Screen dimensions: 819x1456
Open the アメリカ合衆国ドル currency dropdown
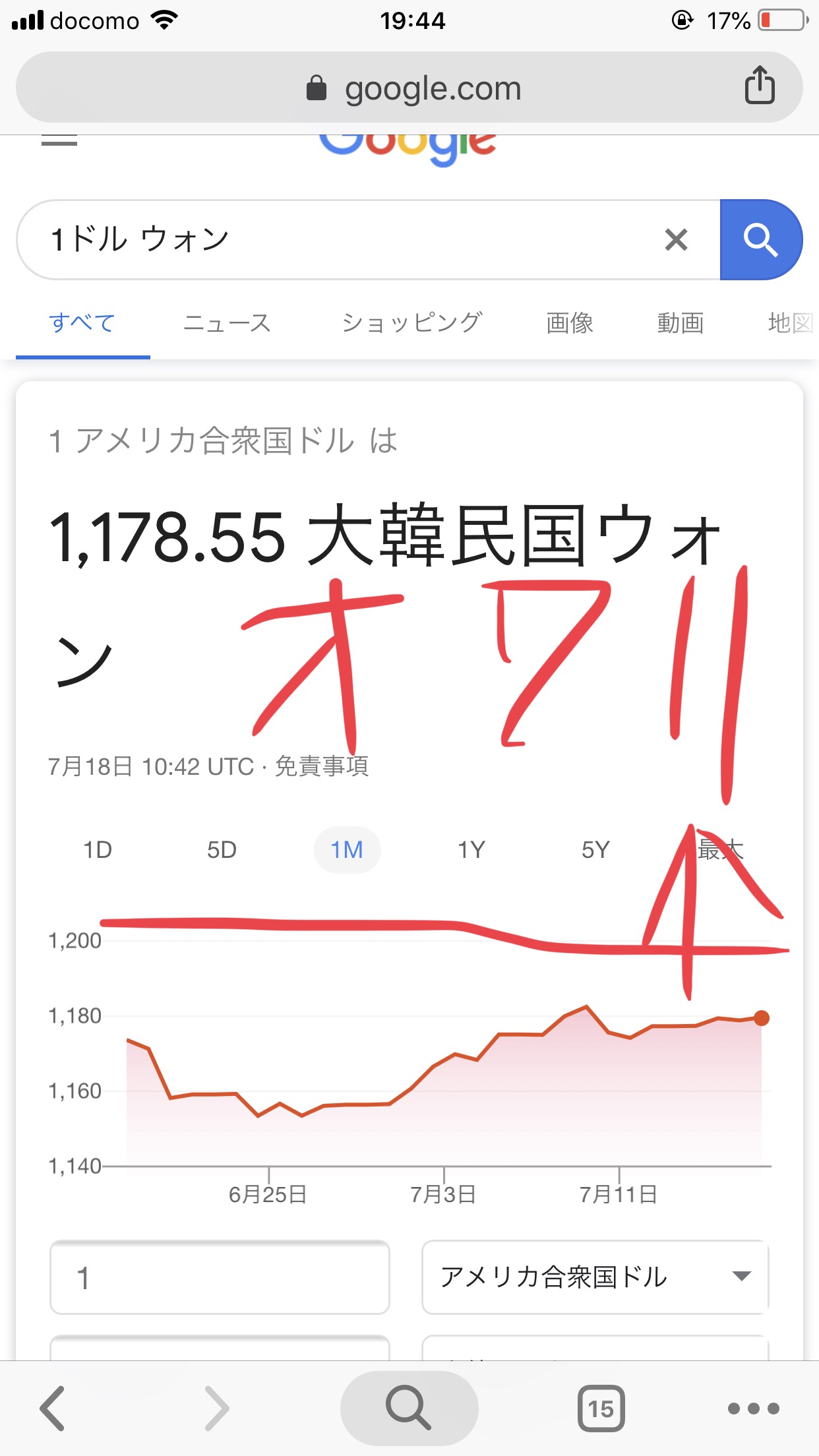click(x=595, y=1278)
